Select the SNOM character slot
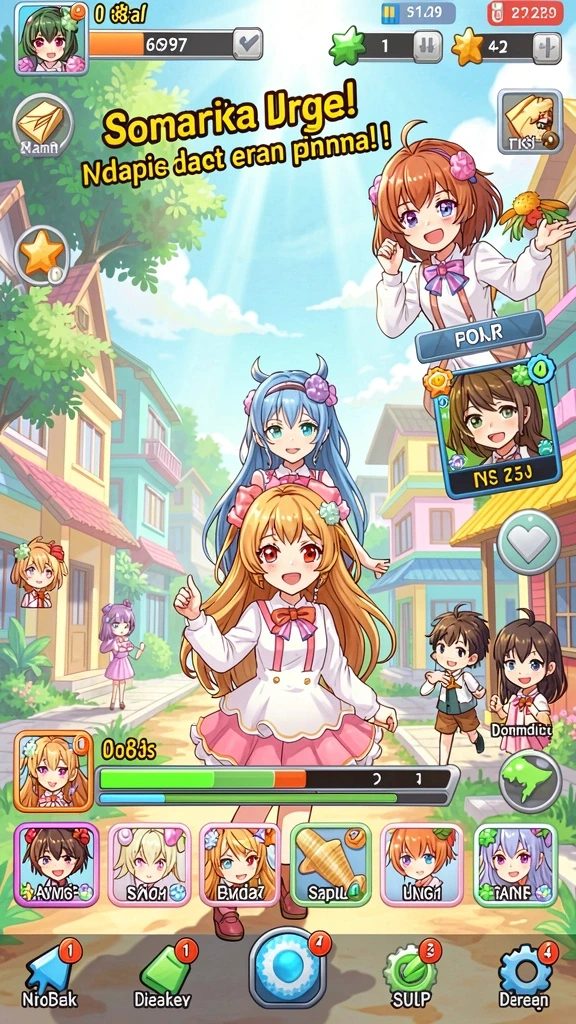Viewport: 576px width, 1024px height. 150,865
